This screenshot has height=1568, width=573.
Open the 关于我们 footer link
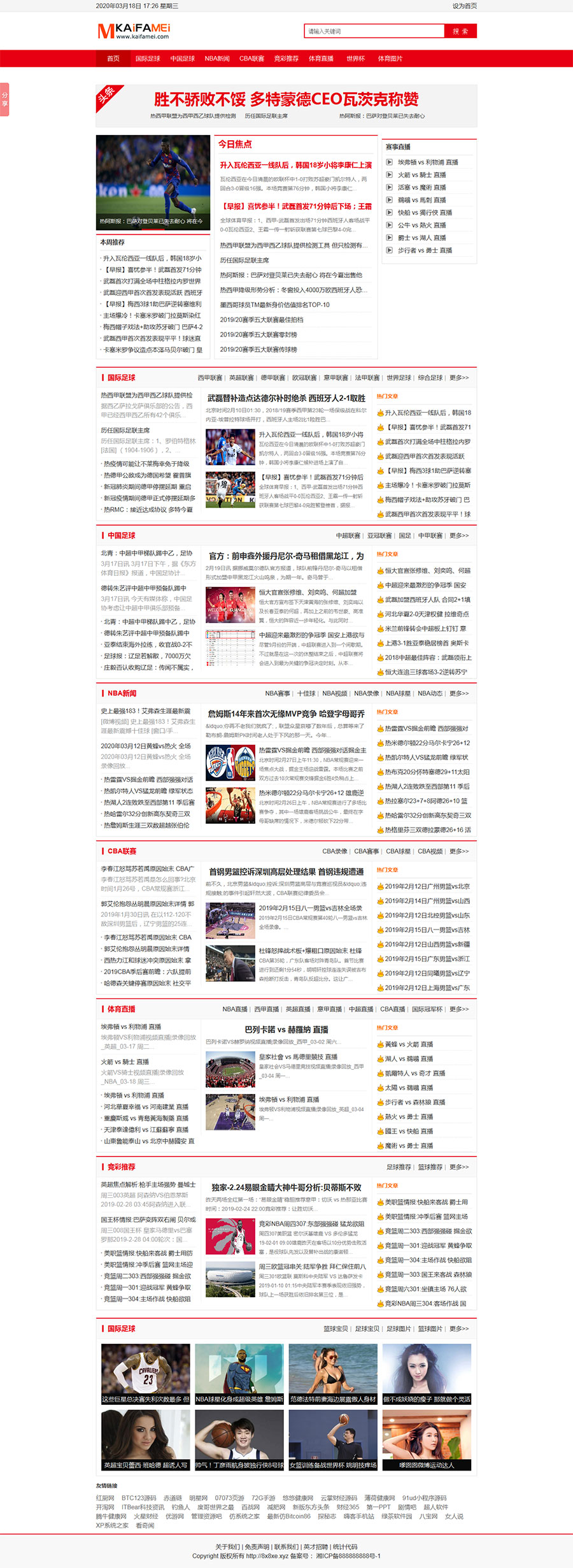227,1547
